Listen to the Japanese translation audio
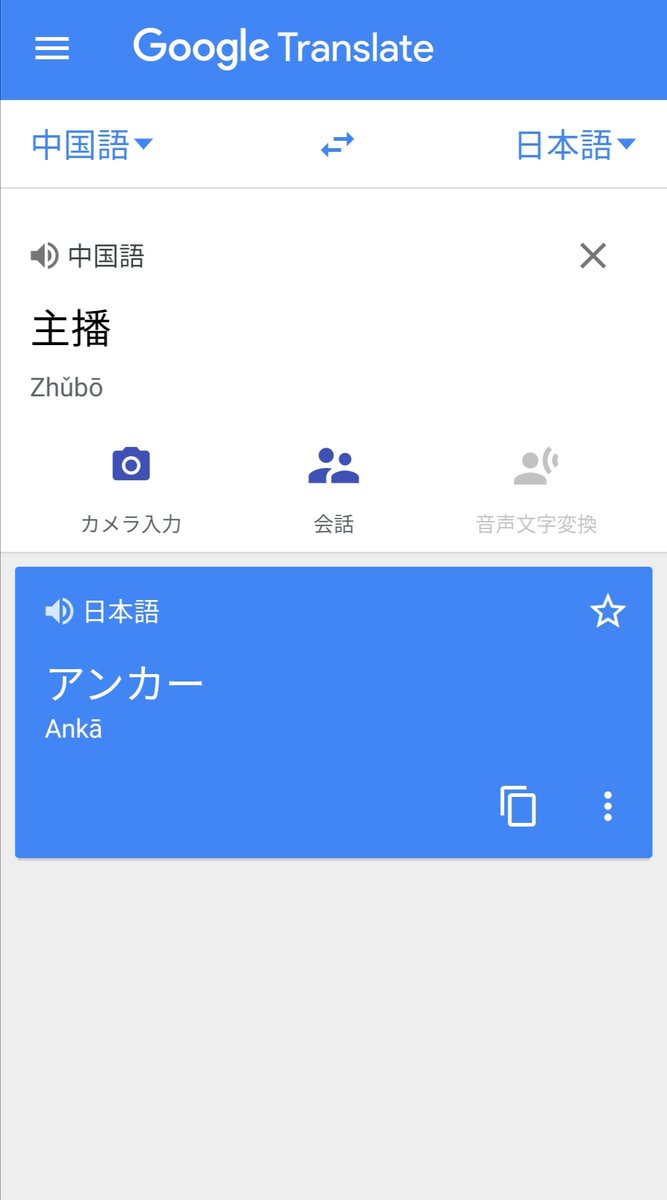Viewport: 667px width, 1200px height. 60,611
